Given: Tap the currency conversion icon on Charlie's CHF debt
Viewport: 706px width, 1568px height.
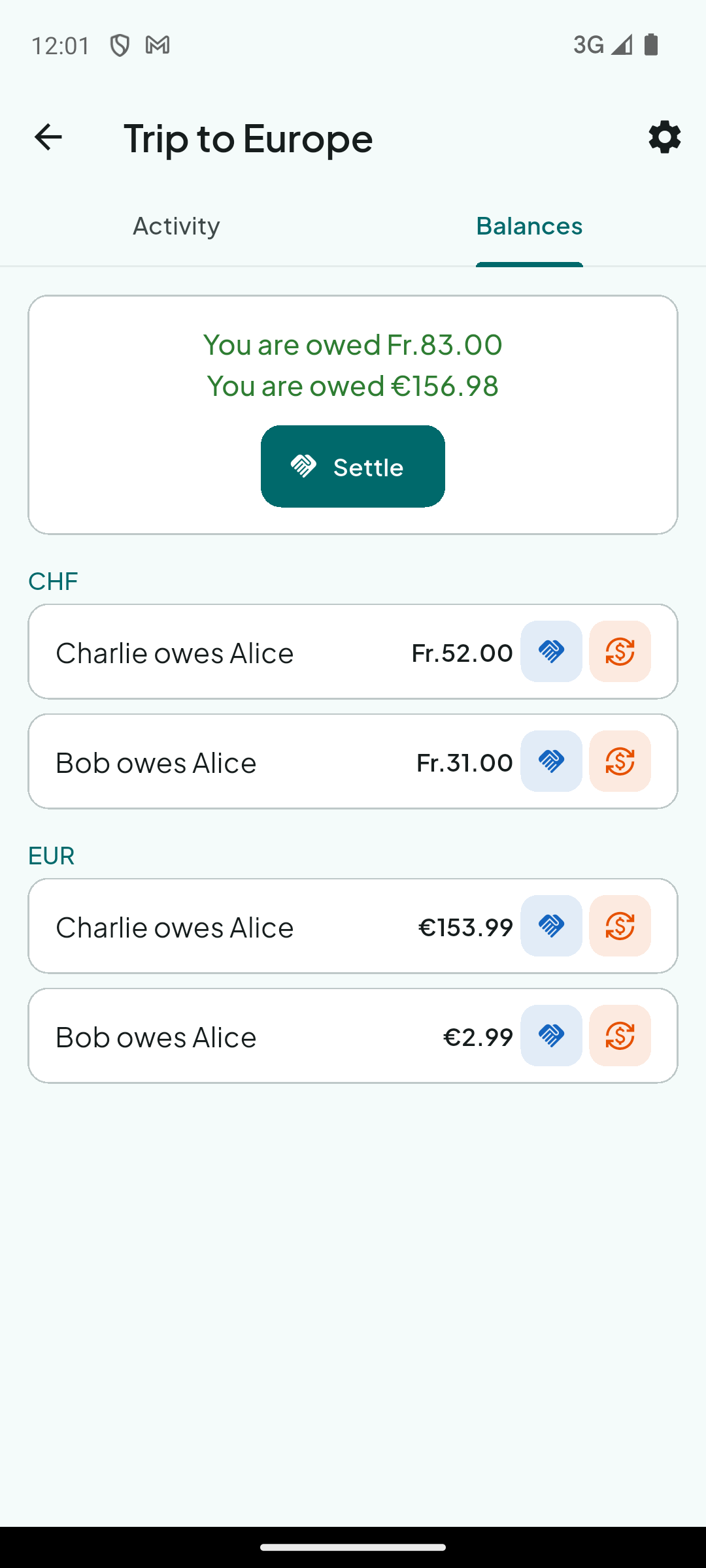Looking at the screenshot, I should point(620,651).
